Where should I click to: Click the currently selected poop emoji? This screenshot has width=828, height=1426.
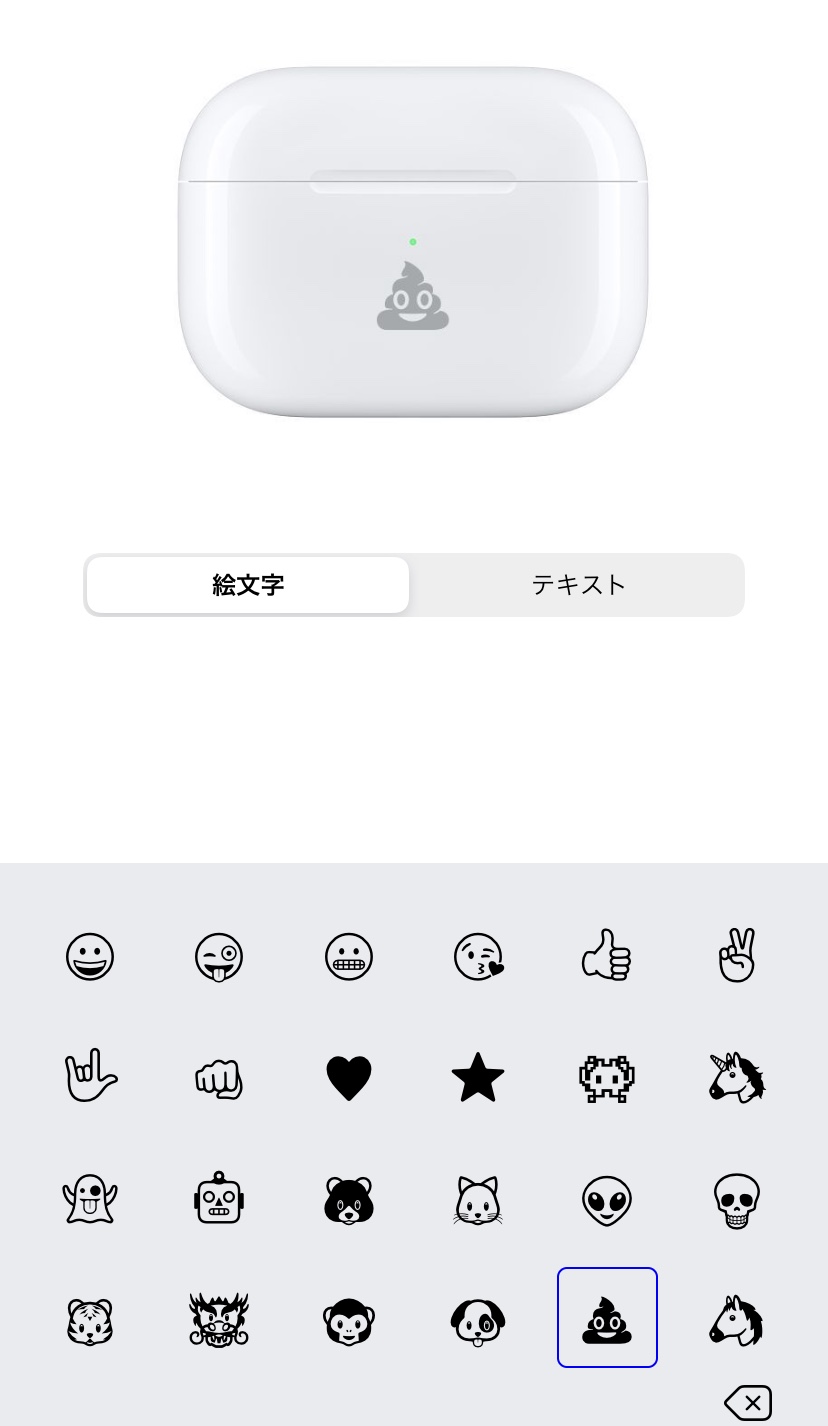click(607, 1317)
